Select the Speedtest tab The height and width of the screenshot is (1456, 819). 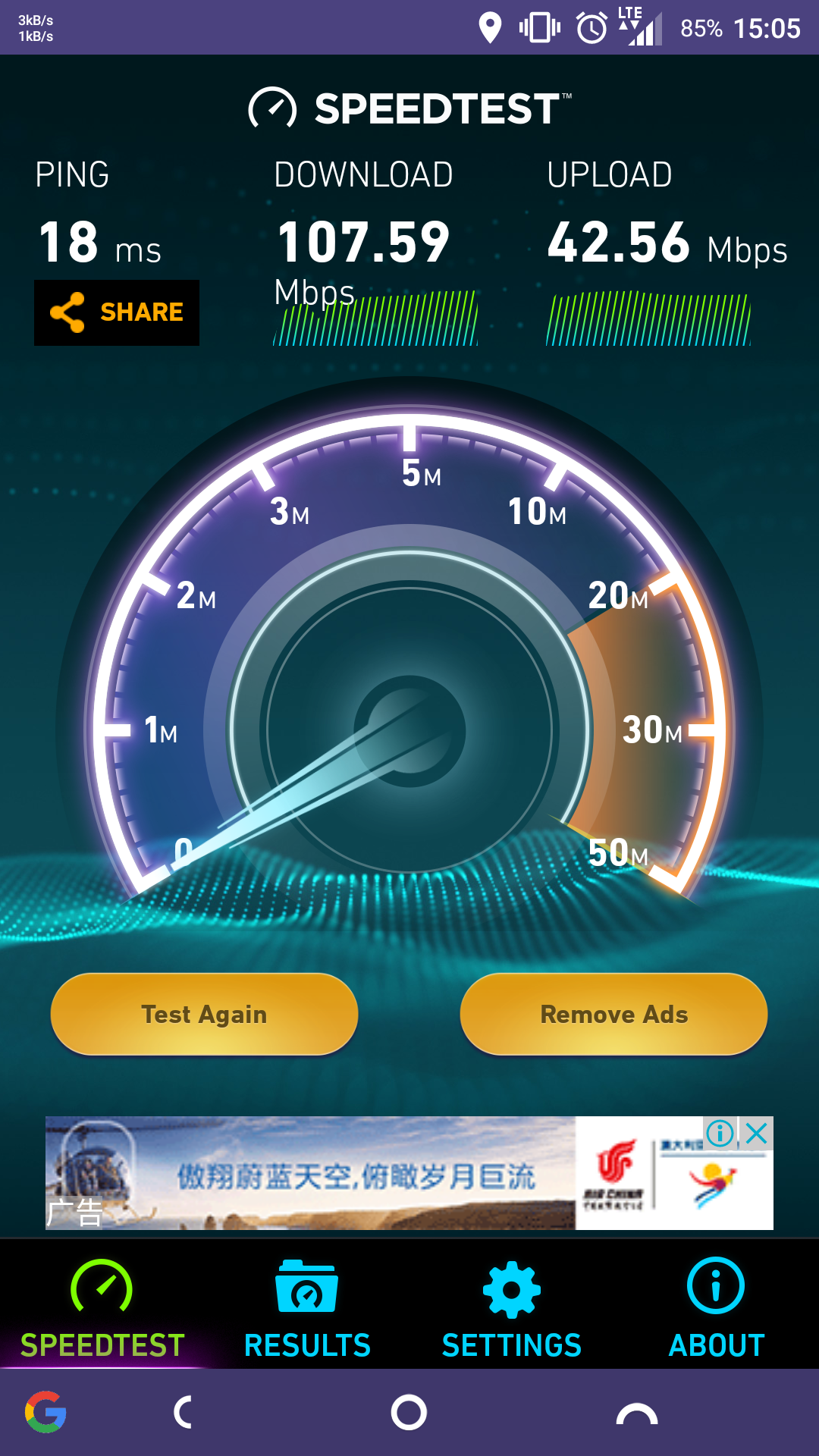tap(102, 1308)
